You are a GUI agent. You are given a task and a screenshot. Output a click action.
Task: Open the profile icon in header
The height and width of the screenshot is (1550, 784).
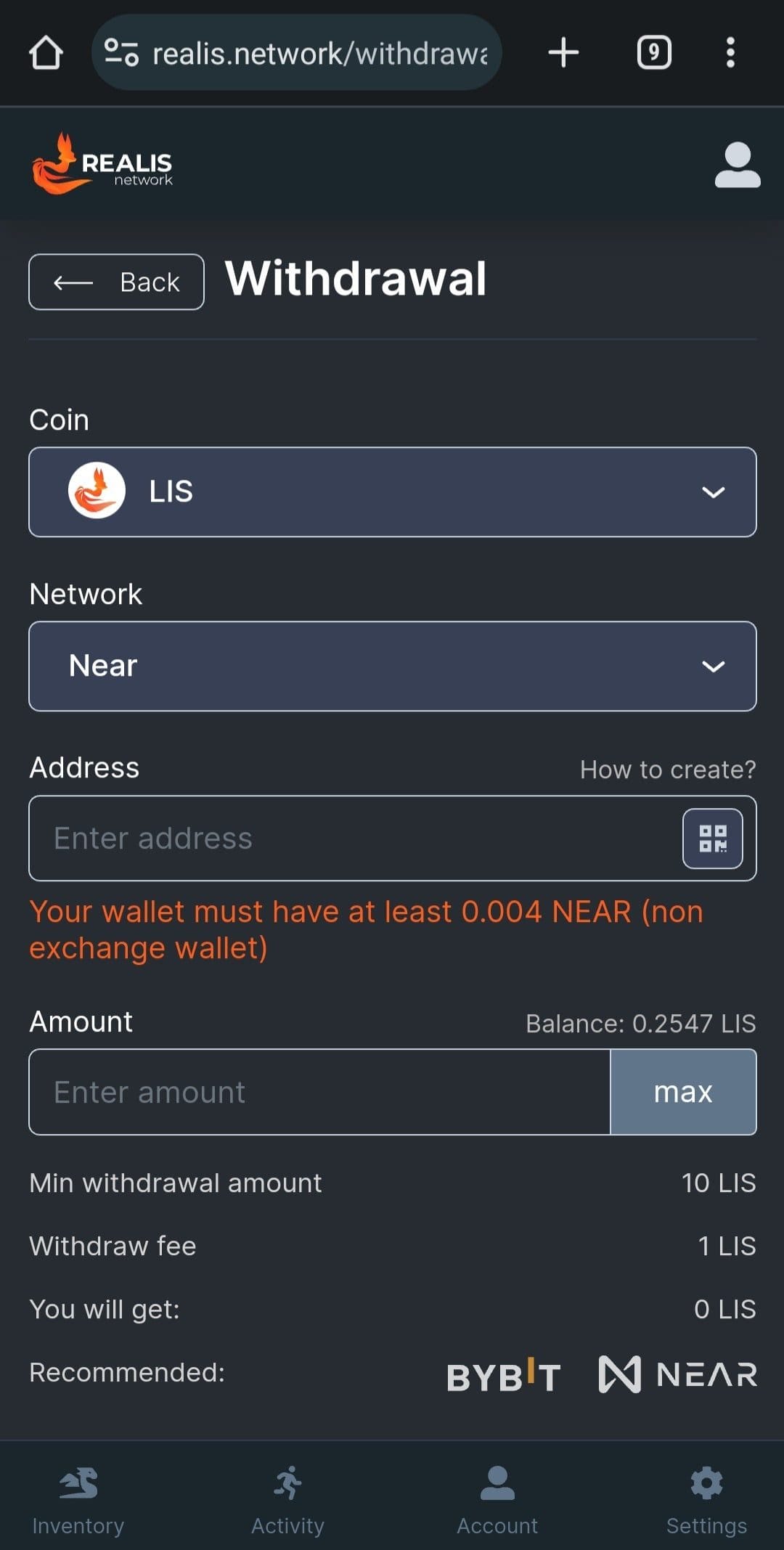(737, 166)
